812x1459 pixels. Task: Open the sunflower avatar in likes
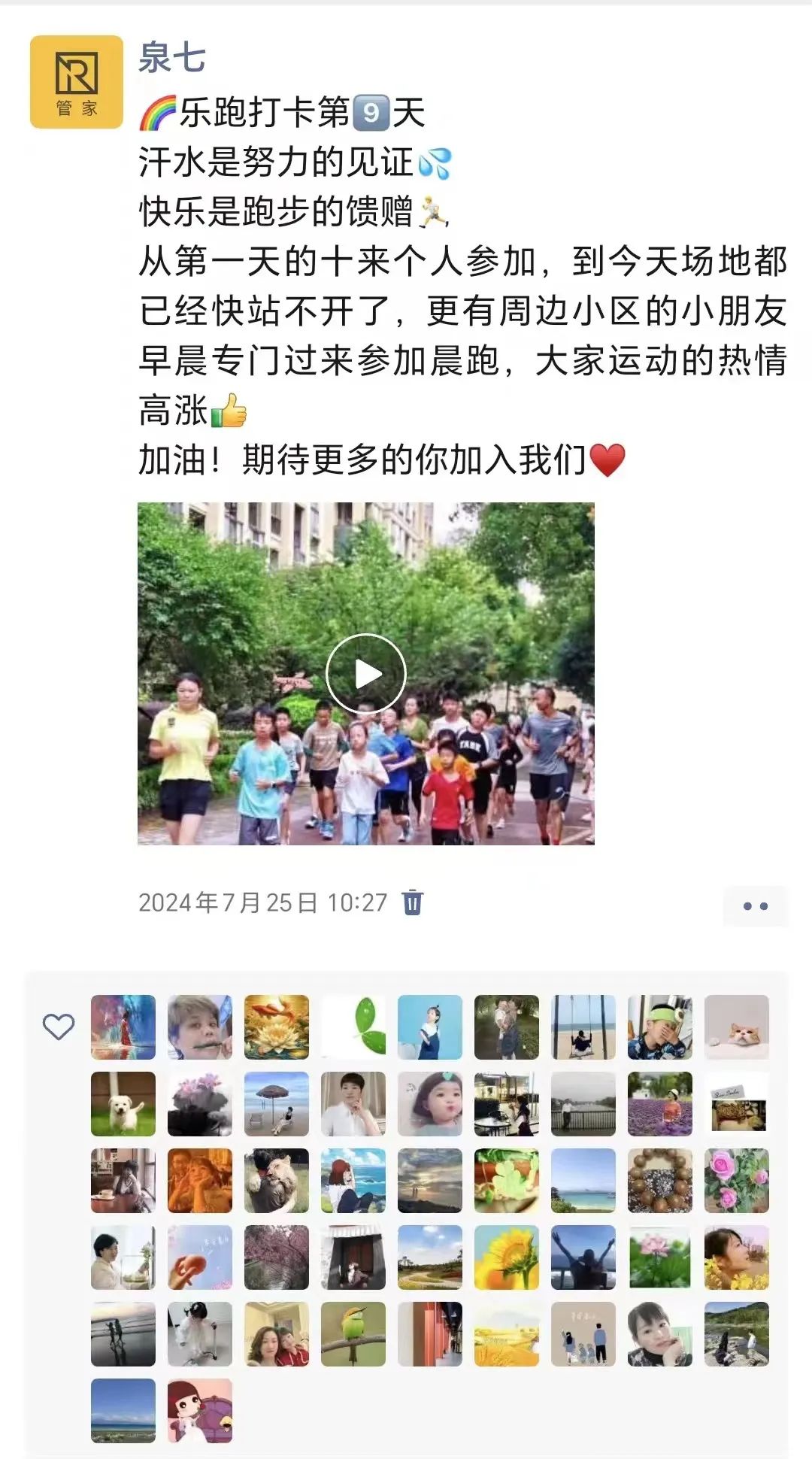[x=507, y=1257]
